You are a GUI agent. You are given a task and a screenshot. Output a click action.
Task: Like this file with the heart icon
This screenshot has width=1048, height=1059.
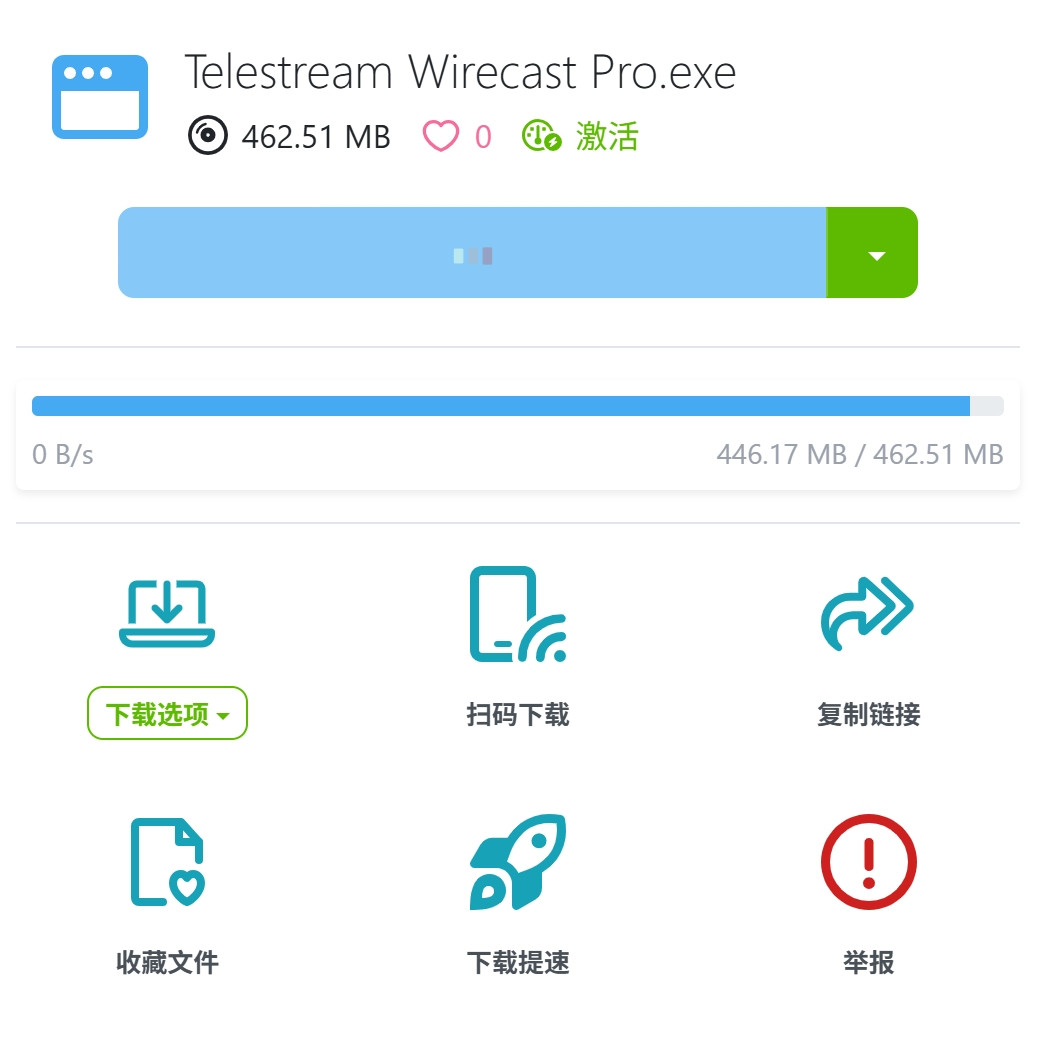pyautogui.click(x=441, y=136)
